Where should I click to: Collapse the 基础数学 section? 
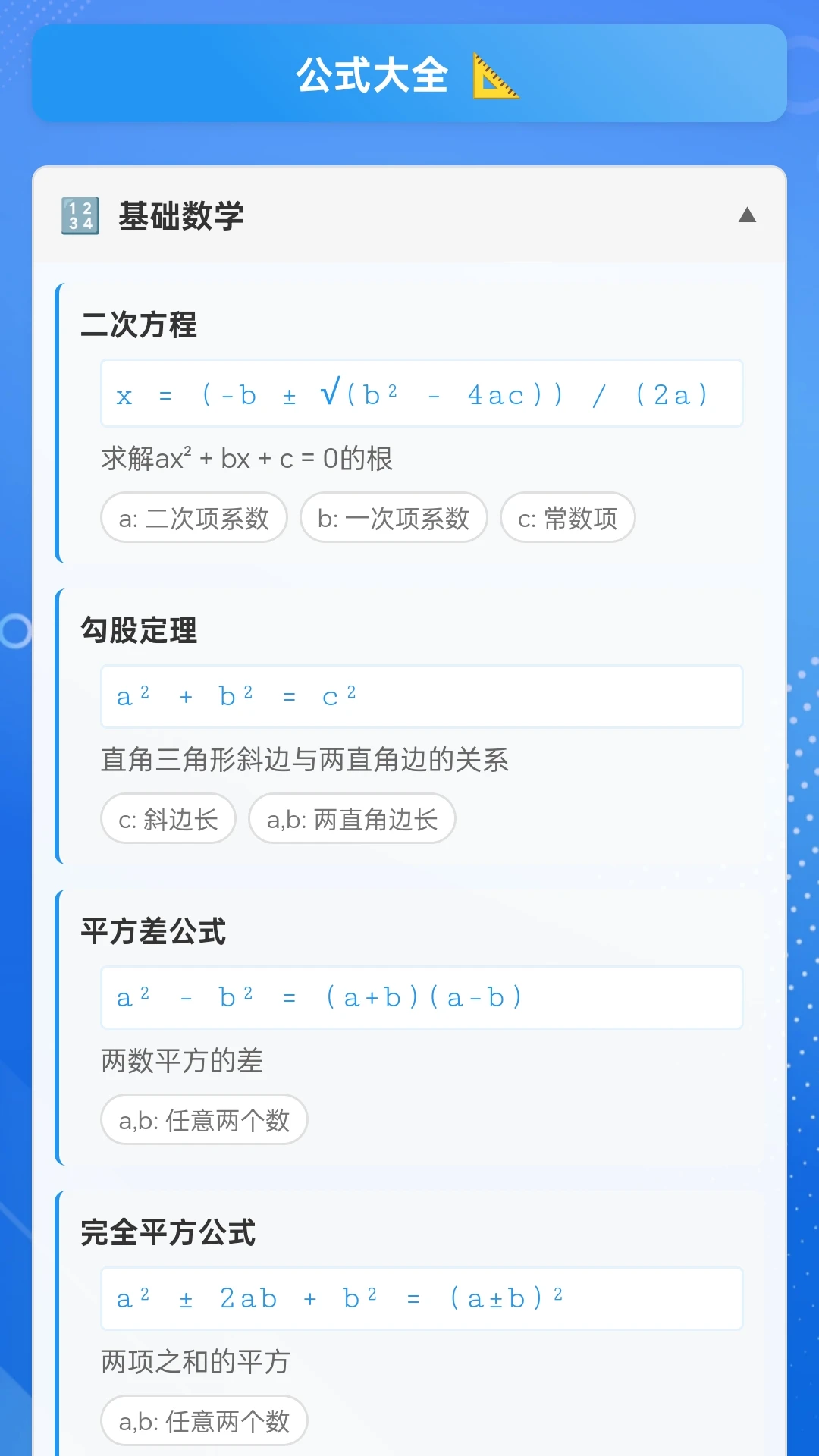(x=747, y=215)
